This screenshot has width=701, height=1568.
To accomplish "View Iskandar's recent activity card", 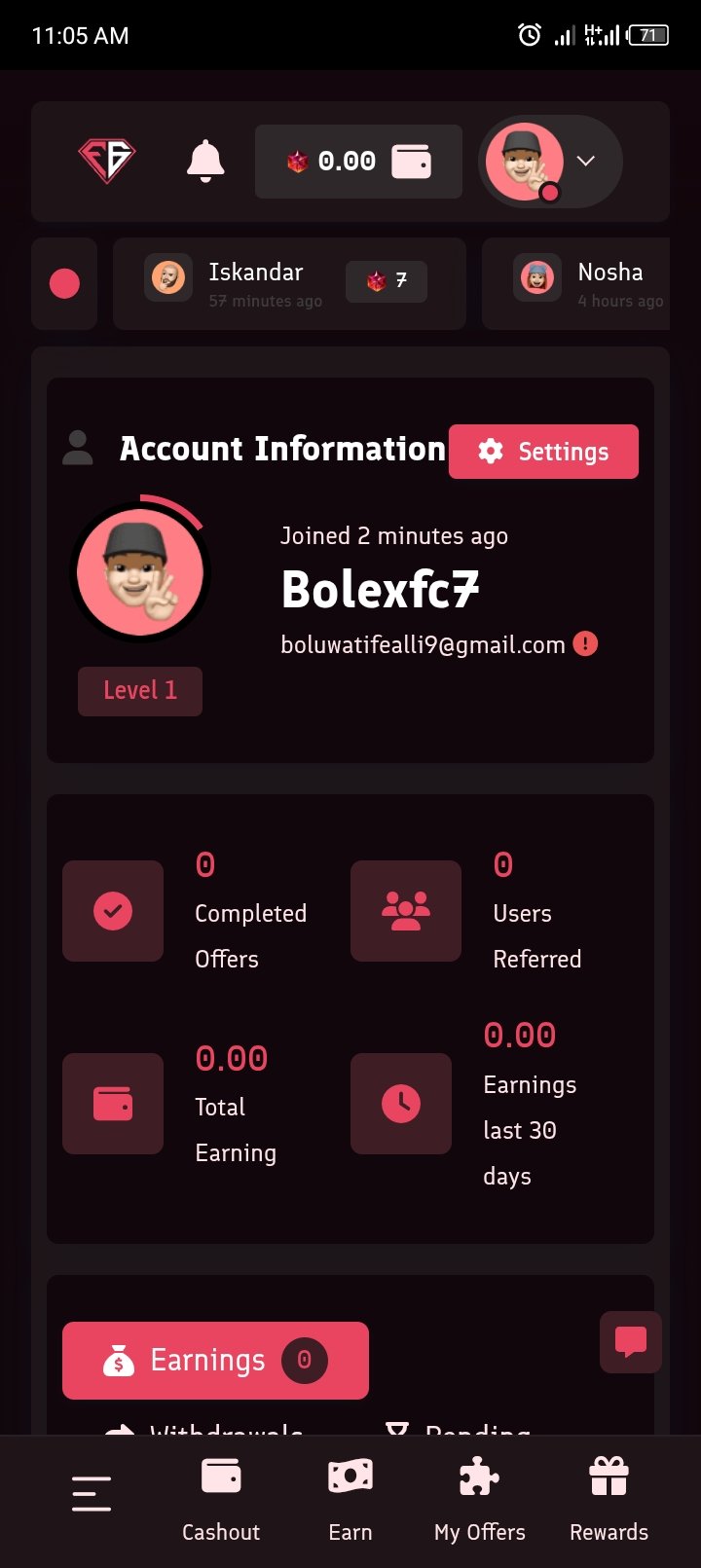I will [289, 284].
